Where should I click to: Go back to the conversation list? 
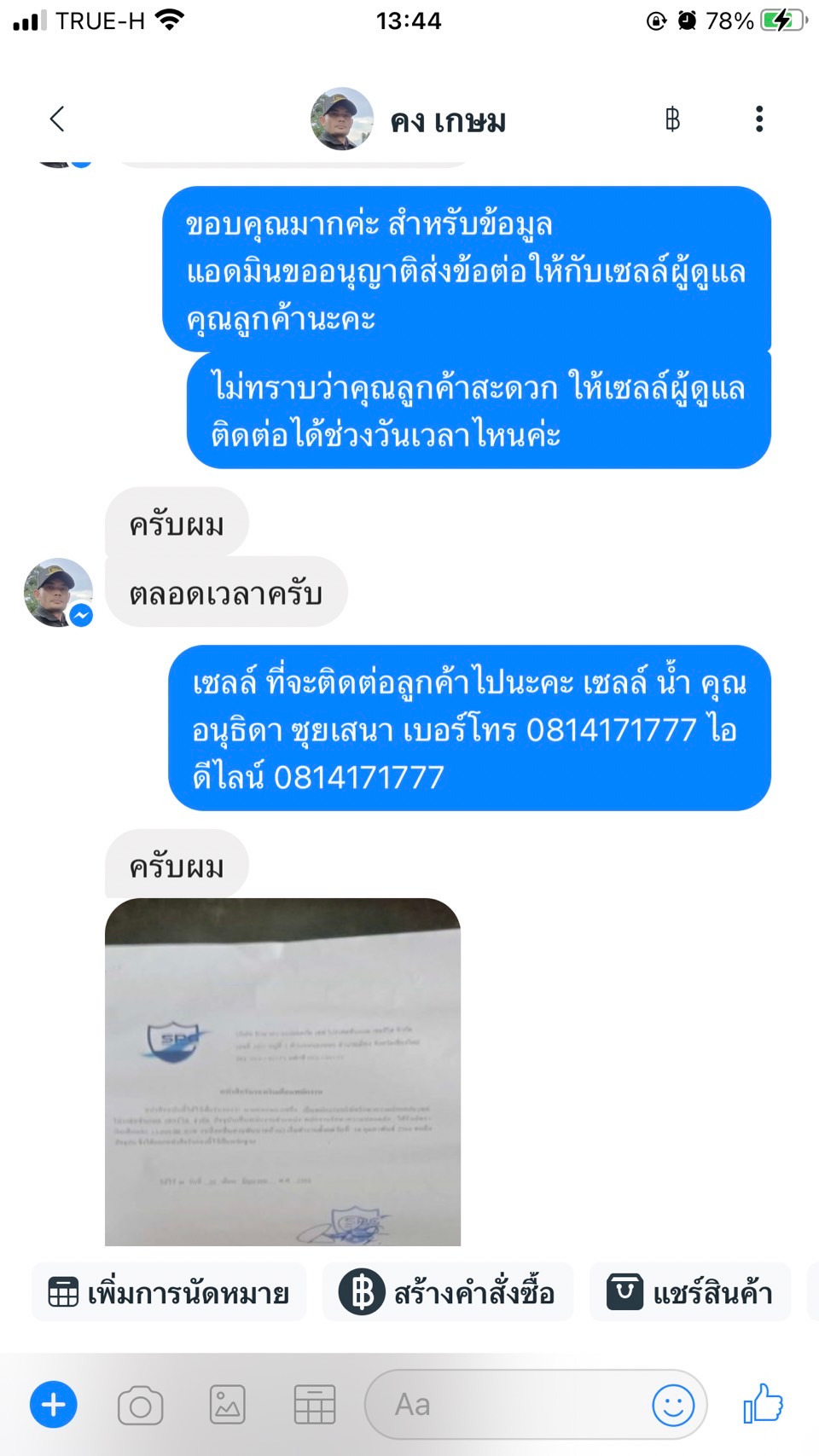57,119
